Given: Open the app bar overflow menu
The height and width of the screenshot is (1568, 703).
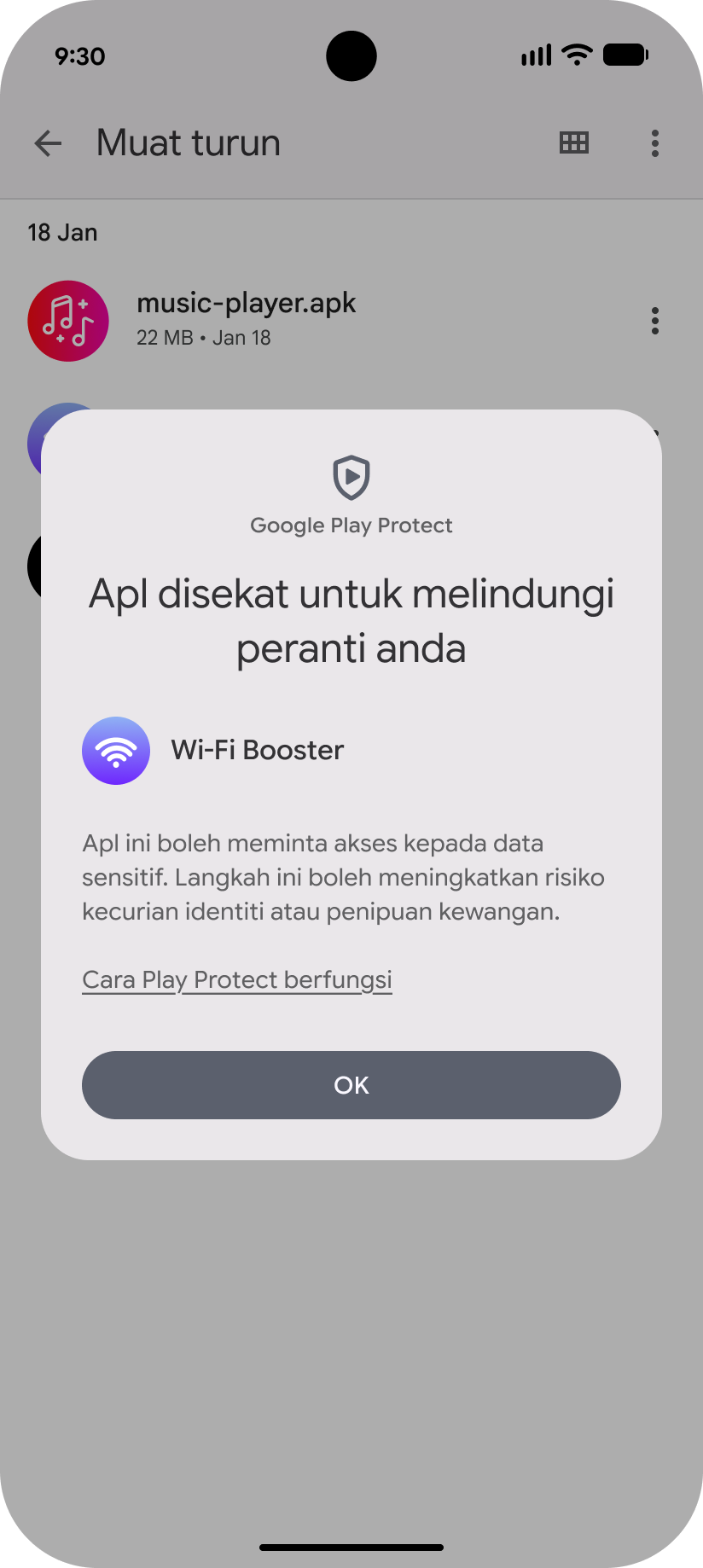Looking at the screenshot, I should point(654,143).
